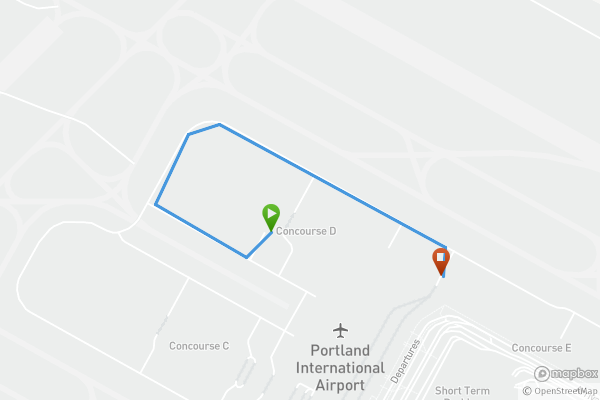
Task: Tap the green start marker near Concourse D
Action: (x=270, y=215)
